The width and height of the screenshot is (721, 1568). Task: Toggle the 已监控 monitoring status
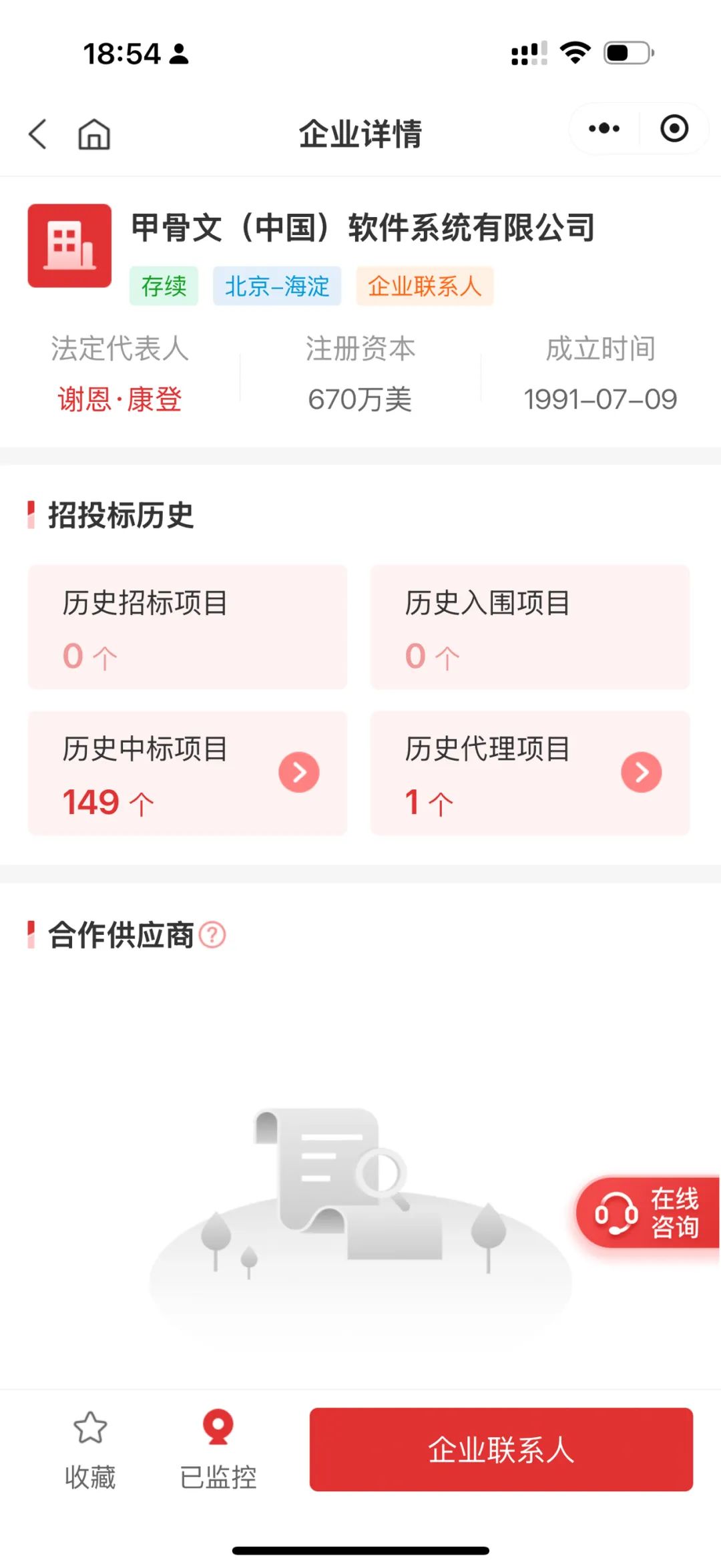pyautogui.click(x=218, y=1449)
